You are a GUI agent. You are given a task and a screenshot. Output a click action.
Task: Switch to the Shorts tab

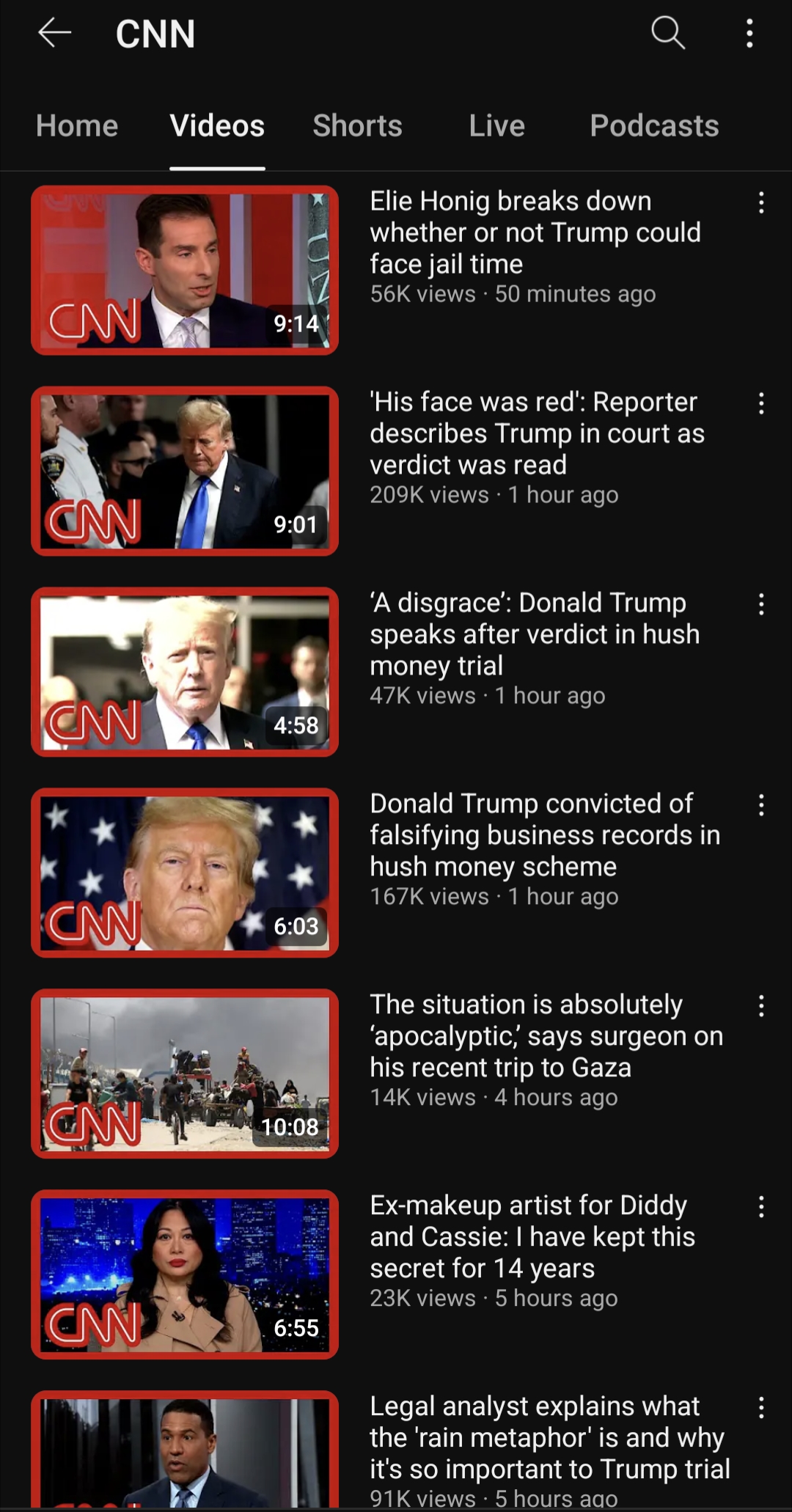pyautogui.click(x=357, y=125)
